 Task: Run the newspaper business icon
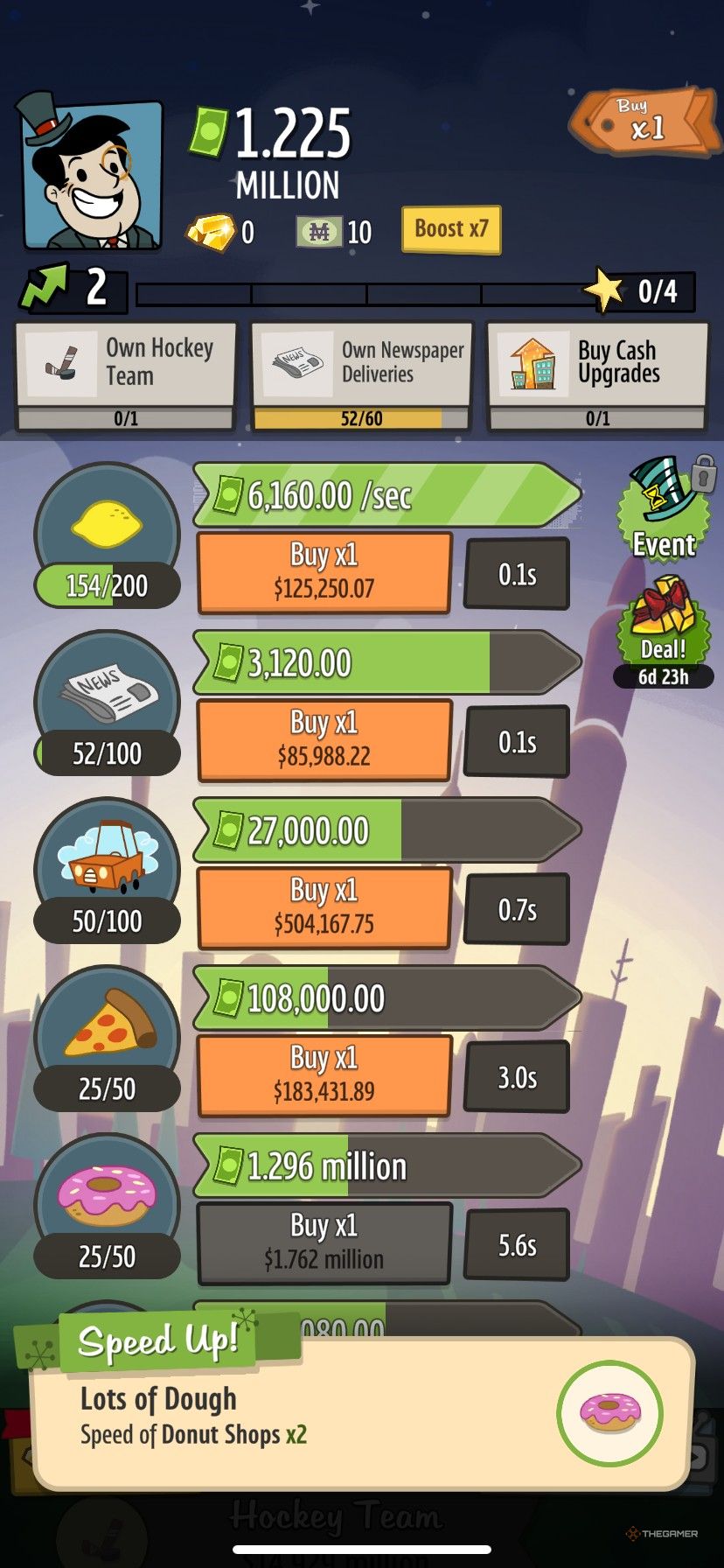[x=107, y=691]
